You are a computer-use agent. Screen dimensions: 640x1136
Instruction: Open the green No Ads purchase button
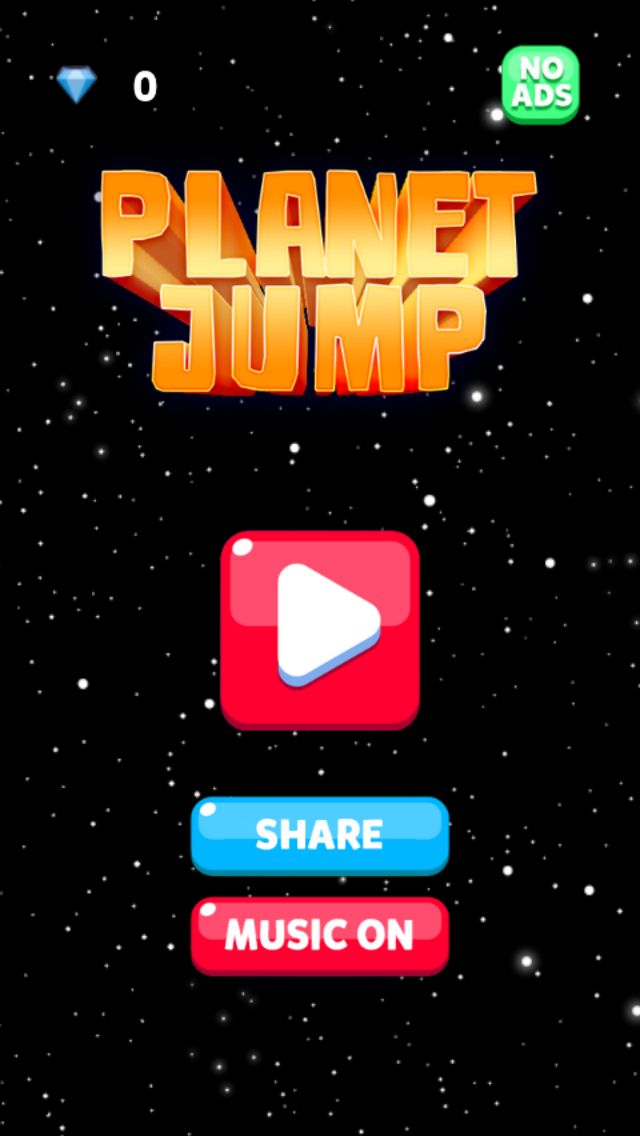[x=541, y=84]
